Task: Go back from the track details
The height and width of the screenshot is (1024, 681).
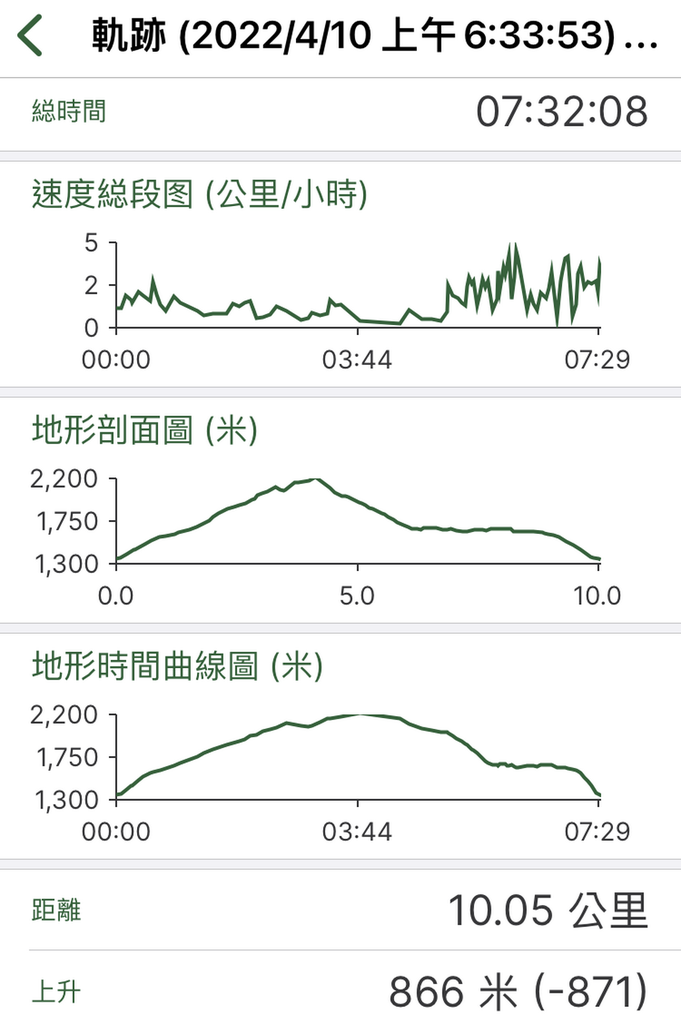Action: [x=32, y=37]
